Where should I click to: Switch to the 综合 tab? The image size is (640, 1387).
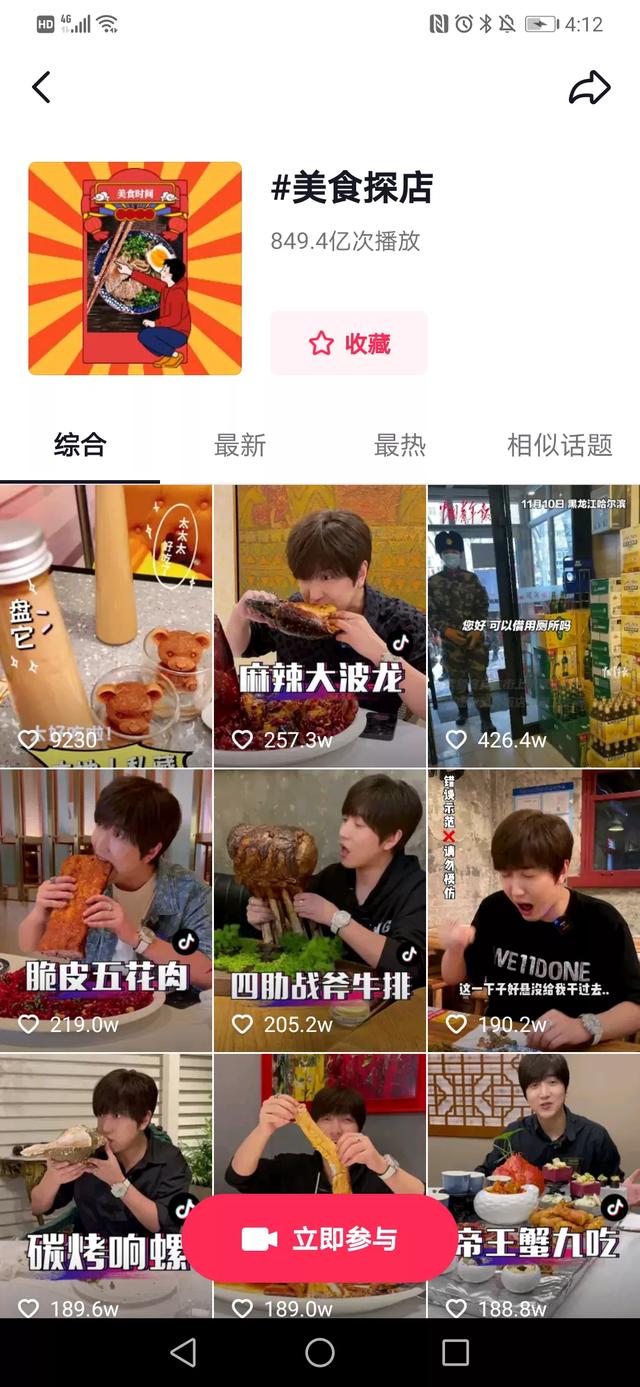coord(80,445)
